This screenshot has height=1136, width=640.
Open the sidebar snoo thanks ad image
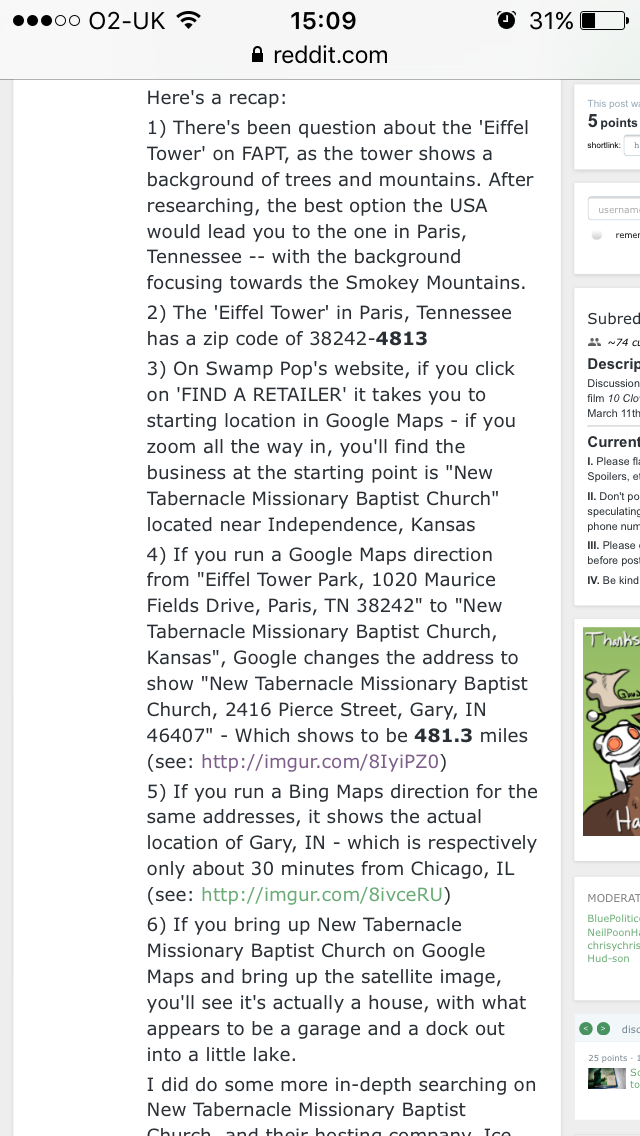pyautogui.click(x=611, y=731)
